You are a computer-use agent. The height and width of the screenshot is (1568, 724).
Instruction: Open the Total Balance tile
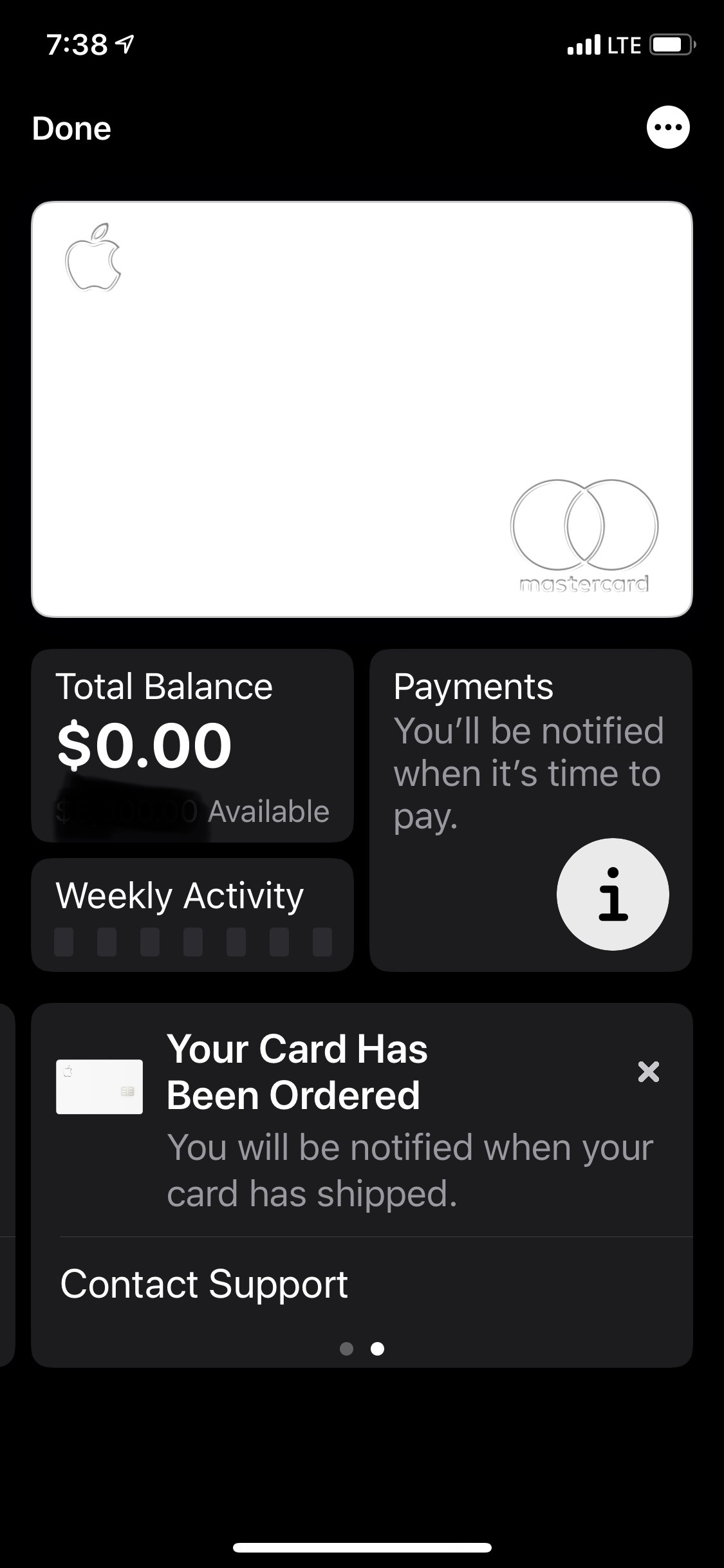(192, 745)
